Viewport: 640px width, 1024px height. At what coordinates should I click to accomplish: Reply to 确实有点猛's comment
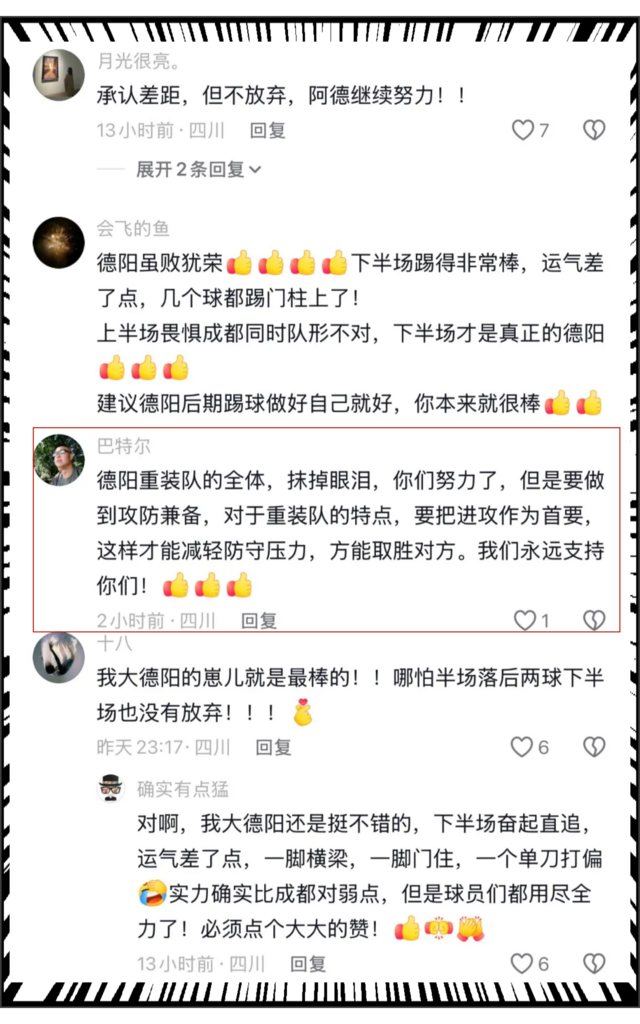click(308, 963)
